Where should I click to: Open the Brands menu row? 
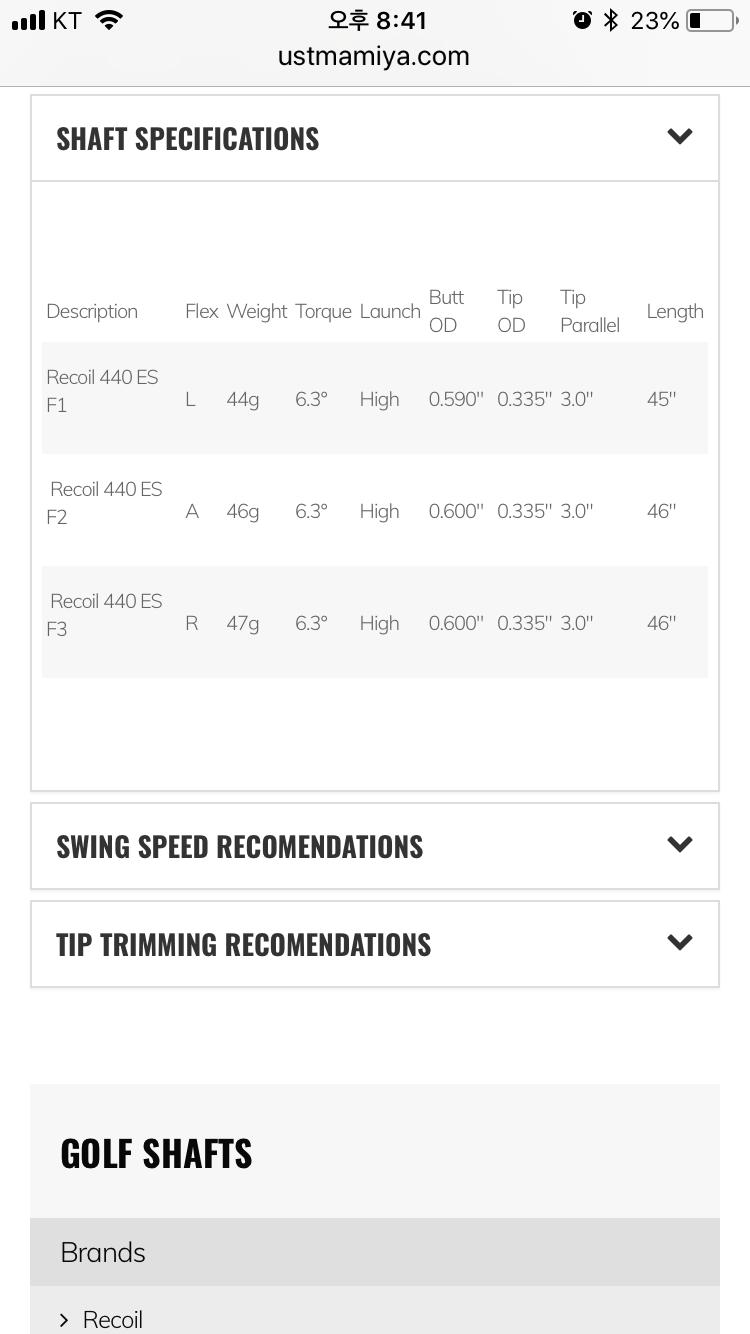[375, 1252]
